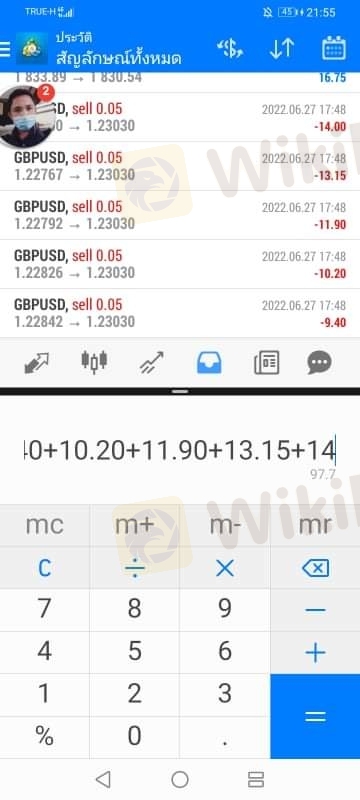Tap the mr memory recall key
Viewport: 360px width, 800px height.
[315, 526]
